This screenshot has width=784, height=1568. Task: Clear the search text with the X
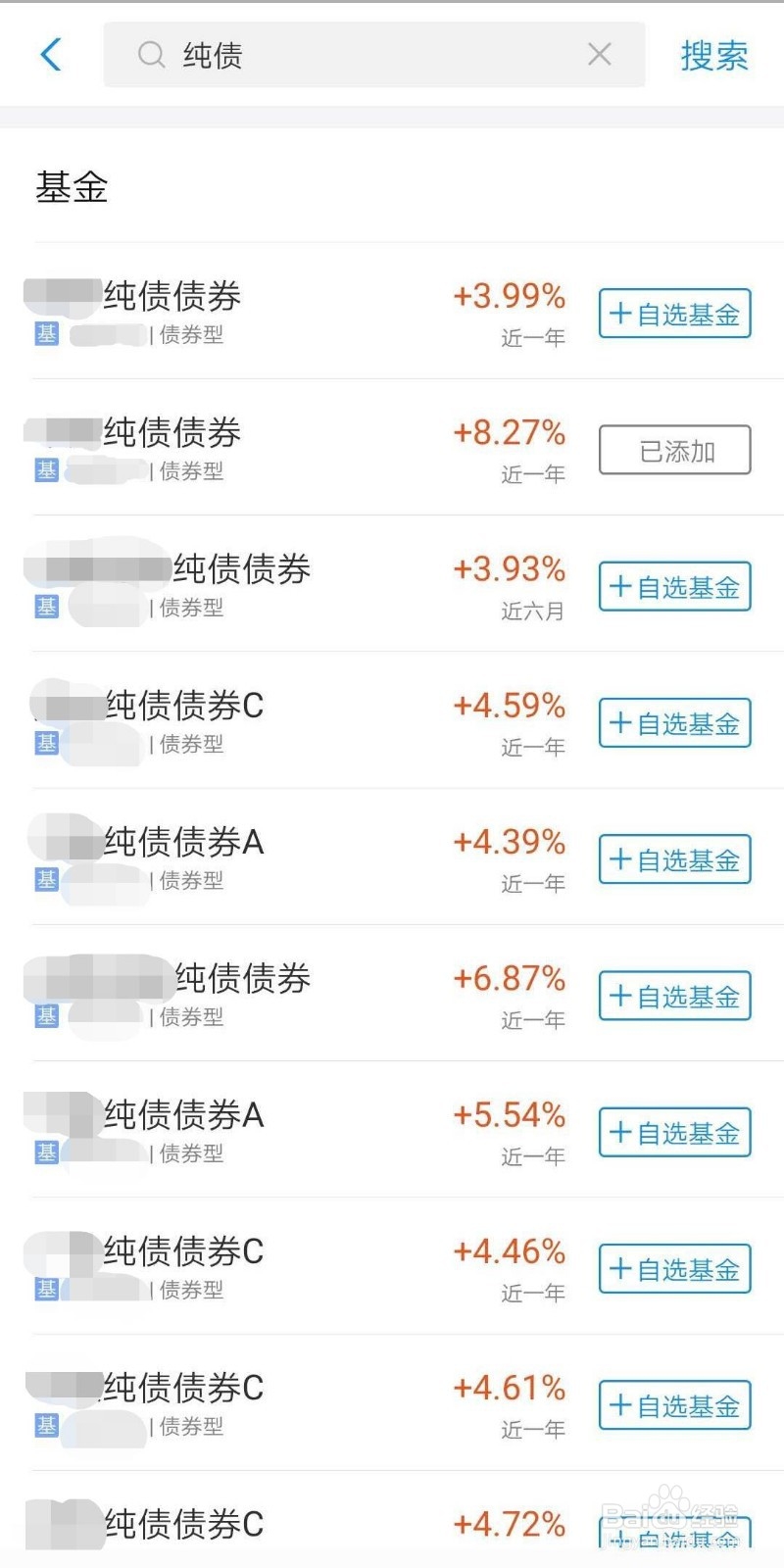[x=600, y=55]
